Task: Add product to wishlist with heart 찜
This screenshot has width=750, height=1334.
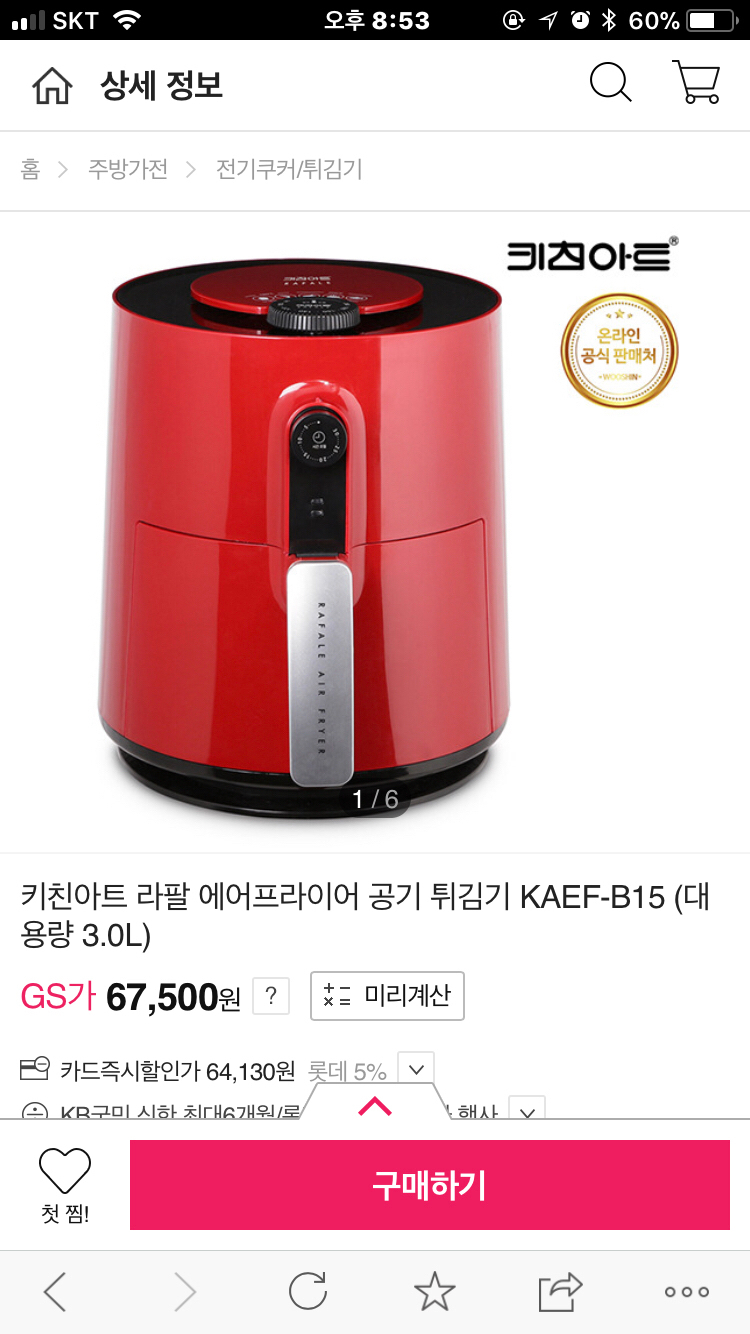Action: coord(65,1185)
